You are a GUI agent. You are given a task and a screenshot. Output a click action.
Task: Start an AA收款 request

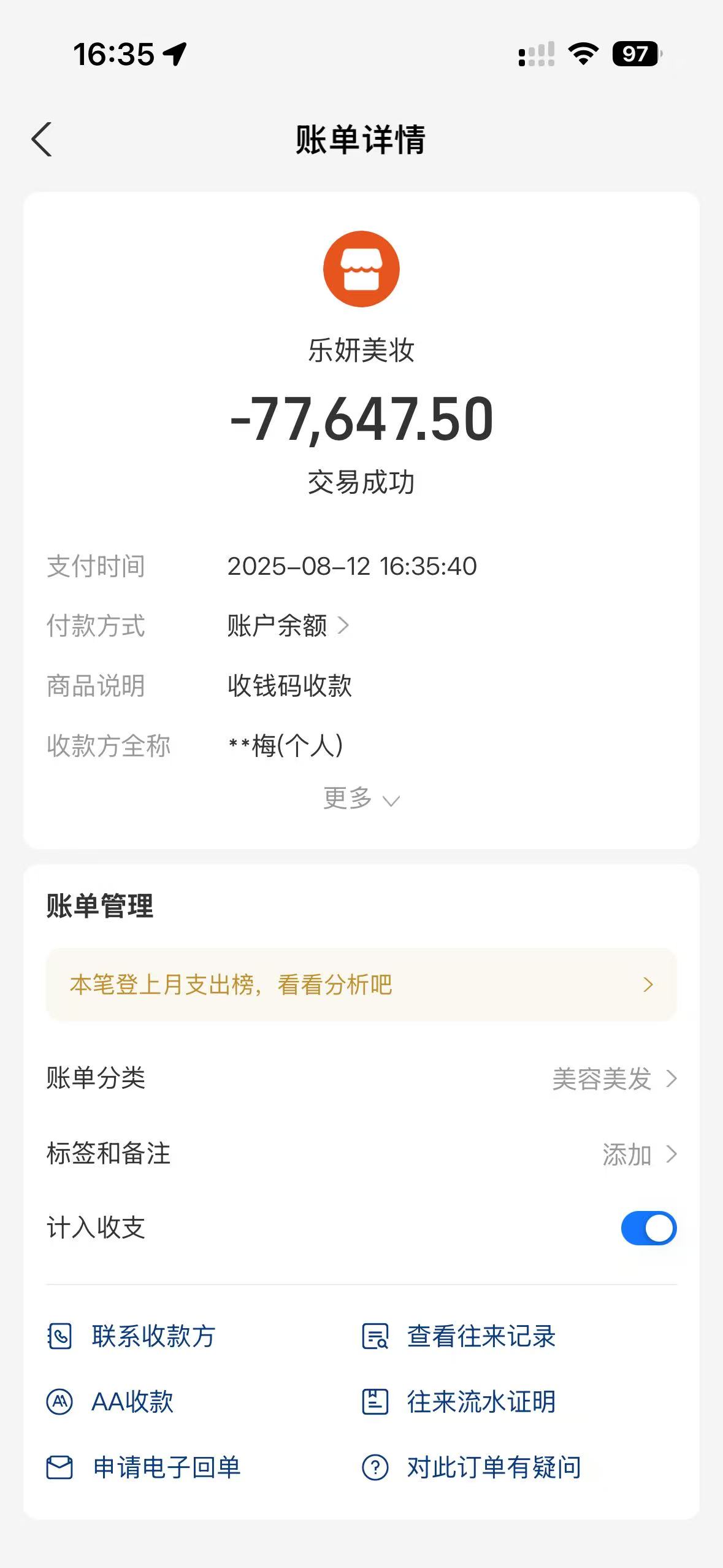[x=110, y=1402]
